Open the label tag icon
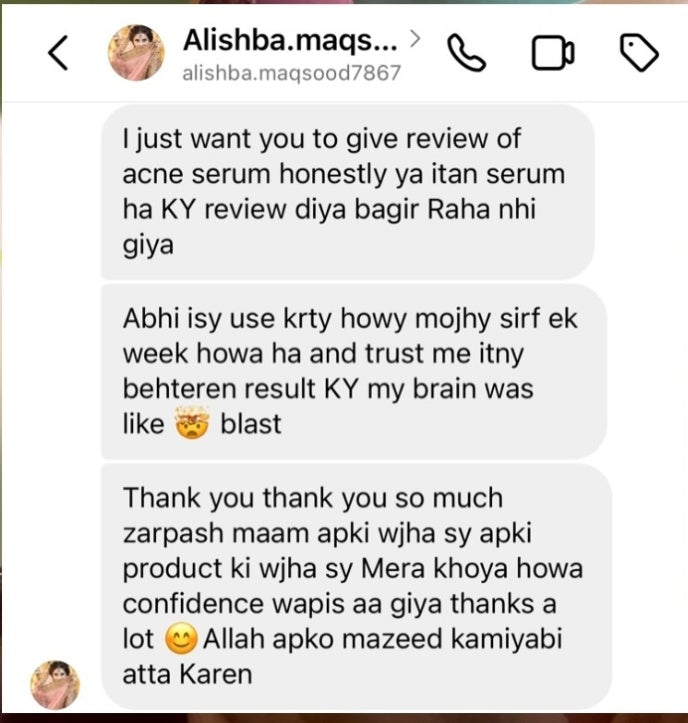The image size is (688, 723). [640, 53]
